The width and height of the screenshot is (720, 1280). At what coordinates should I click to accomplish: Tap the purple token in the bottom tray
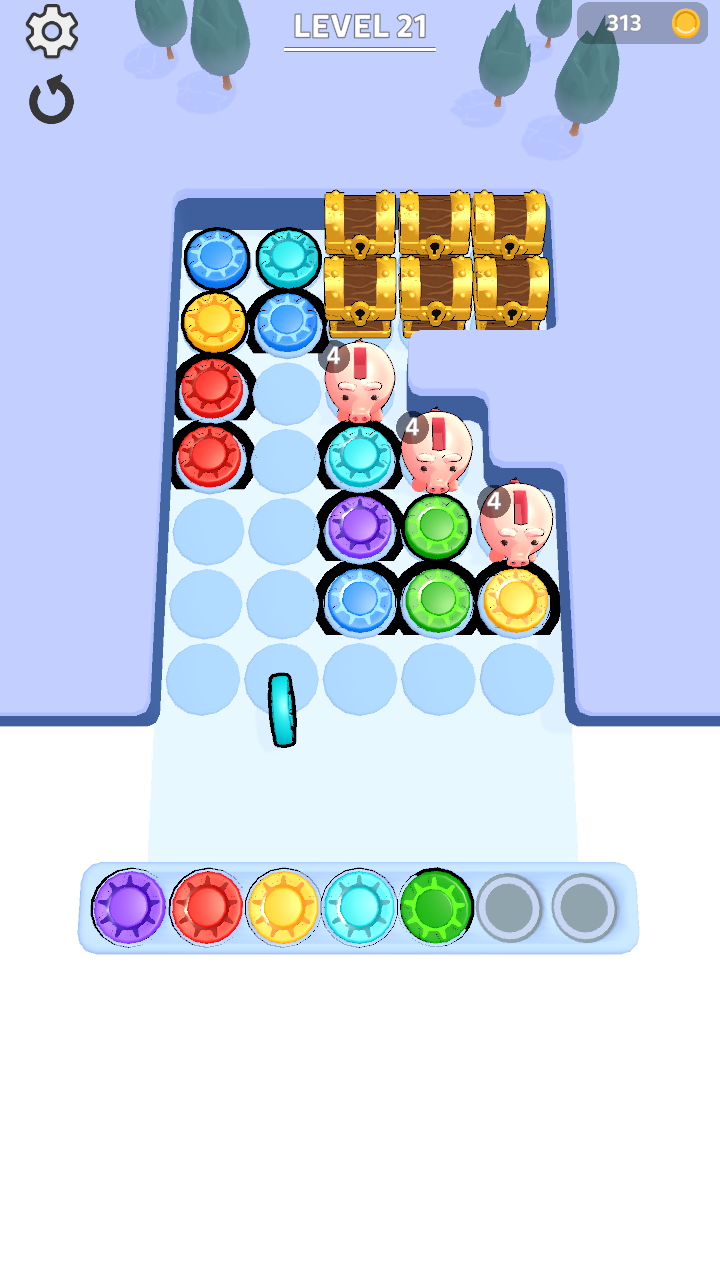point(128,905)
